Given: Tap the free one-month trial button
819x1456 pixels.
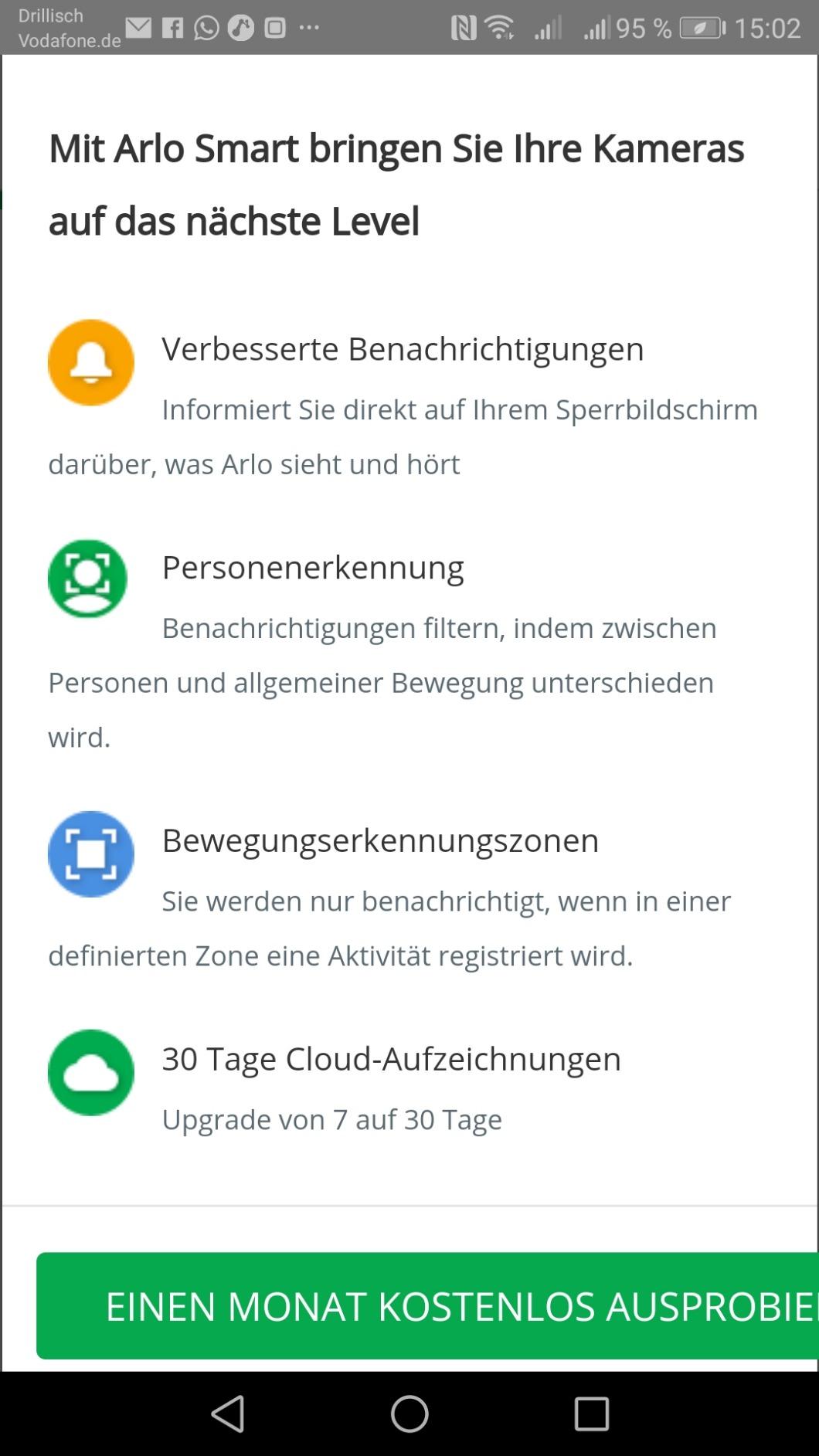Looking at the screenshot, I should pyautogui.click(x=427, y=1305).
